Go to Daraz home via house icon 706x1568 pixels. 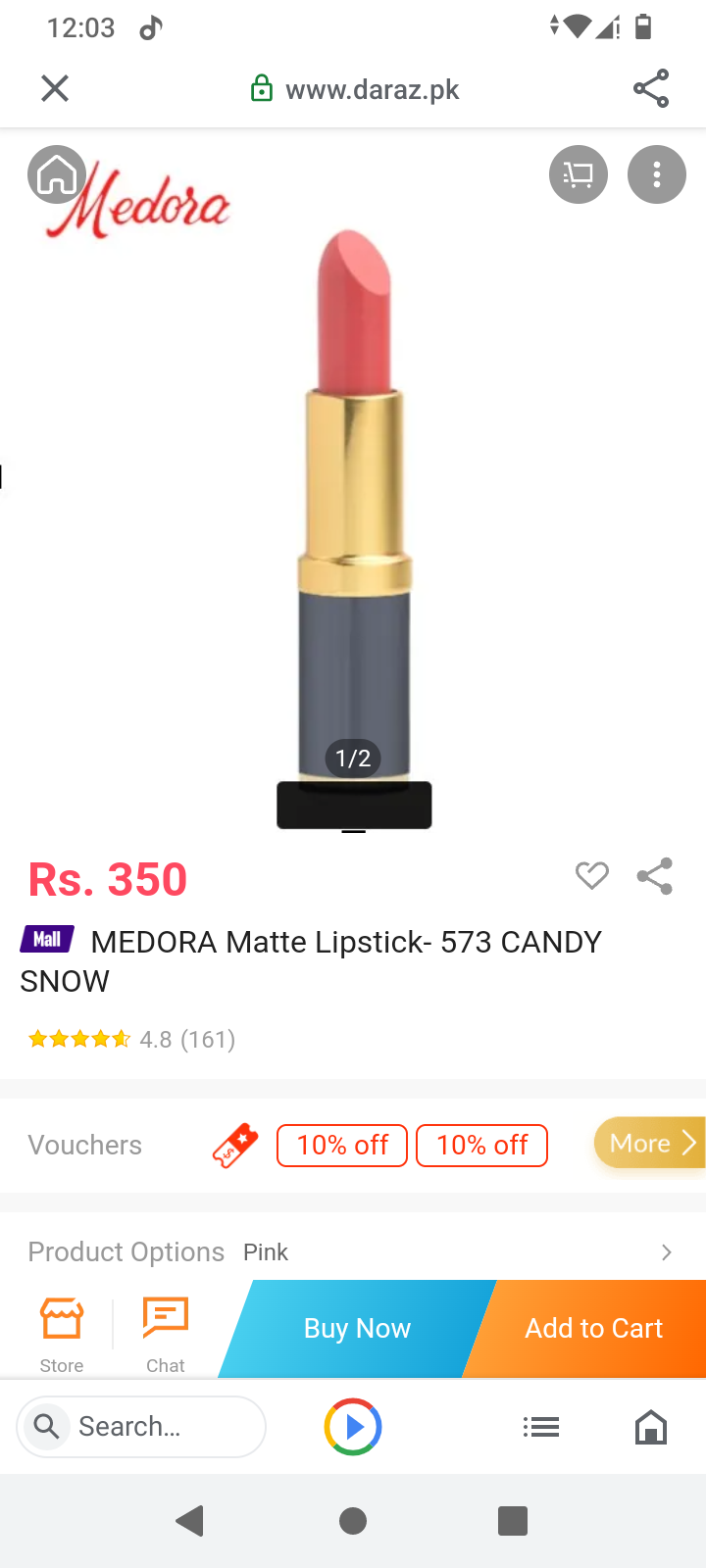click(57, 175)
